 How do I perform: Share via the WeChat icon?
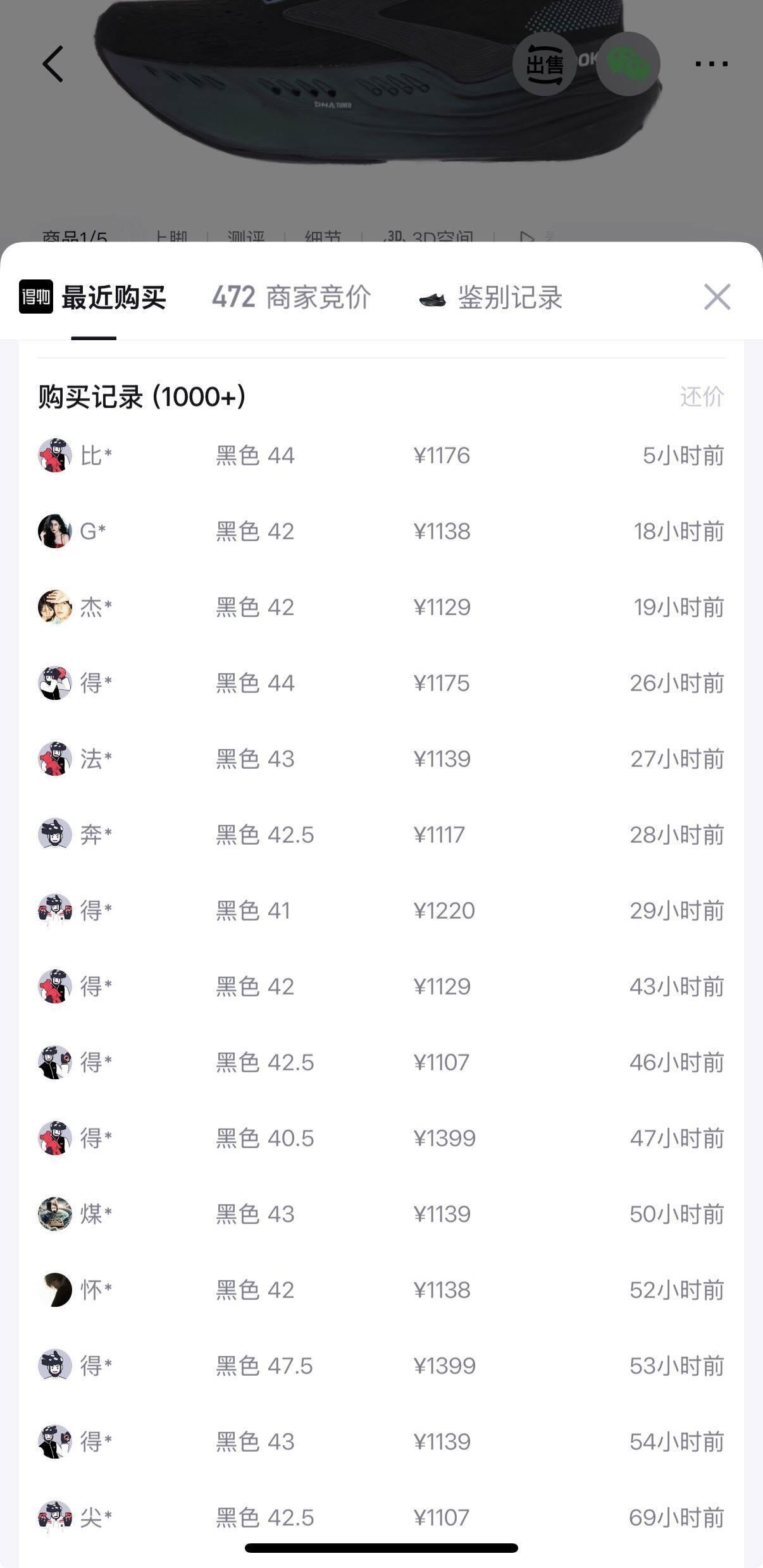(628, 64)
